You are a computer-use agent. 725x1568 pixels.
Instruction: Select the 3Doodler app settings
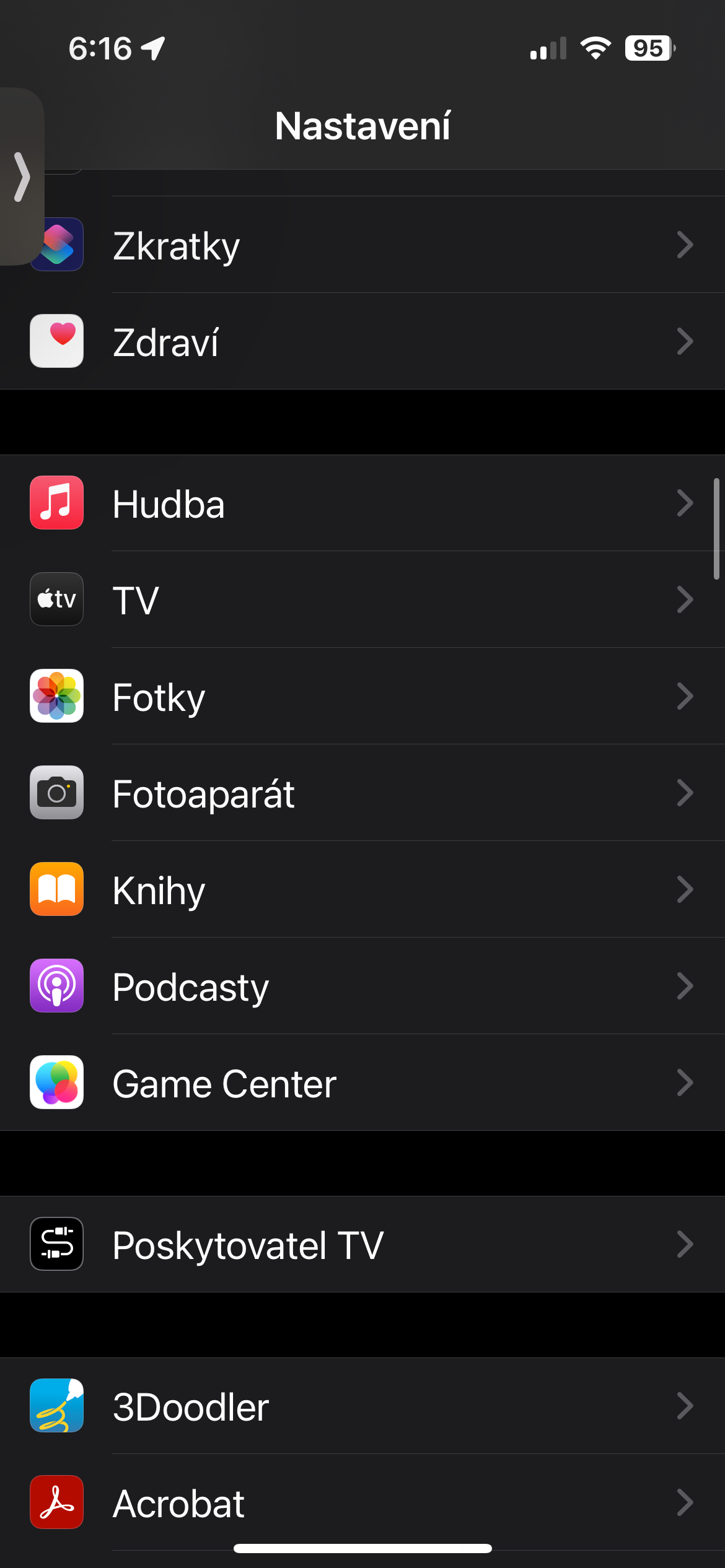pos(372,1406)
